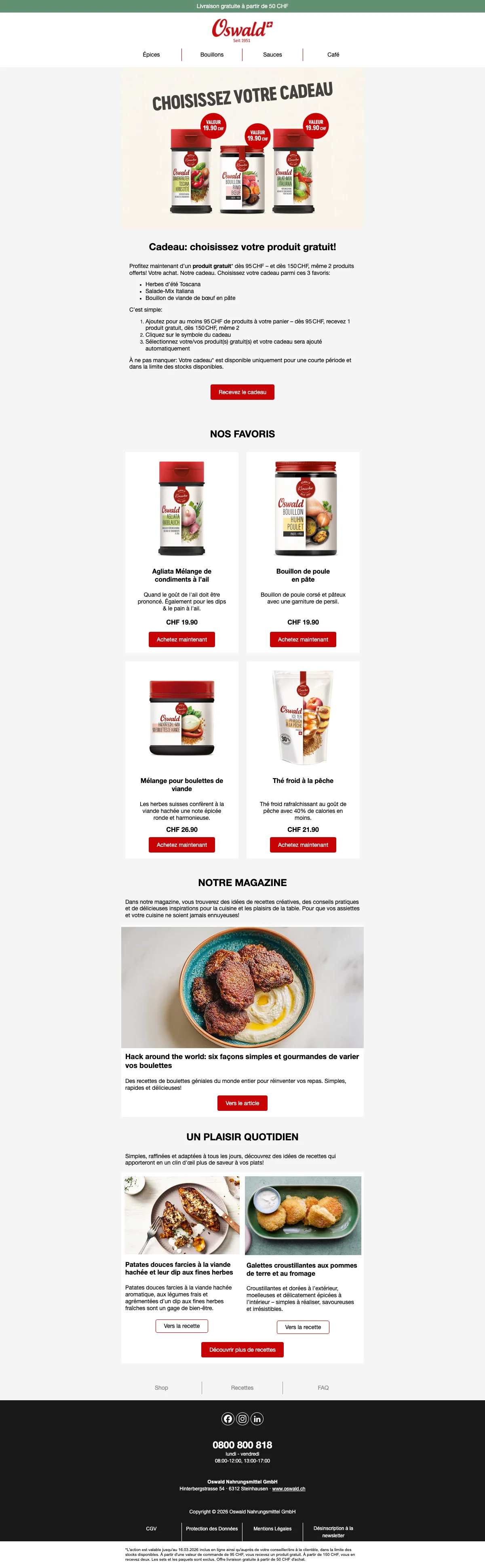Open the Shop footer link
The height and width of the screenshot is (1568, 485).
(161, 1387)
